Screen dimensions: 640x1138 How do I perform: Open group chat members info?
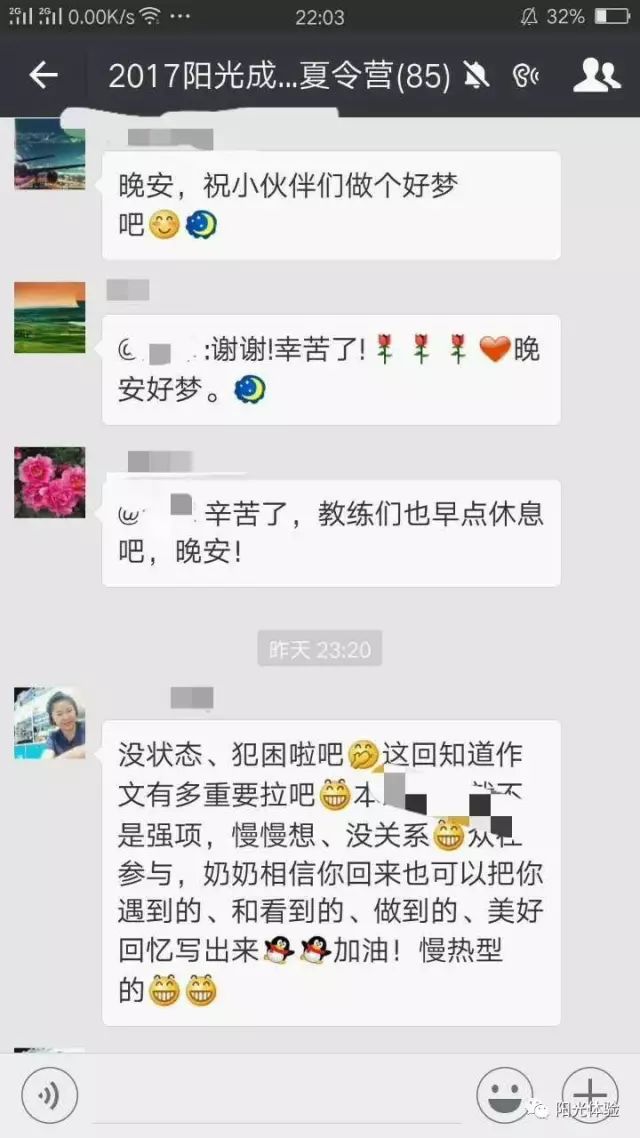596,75
